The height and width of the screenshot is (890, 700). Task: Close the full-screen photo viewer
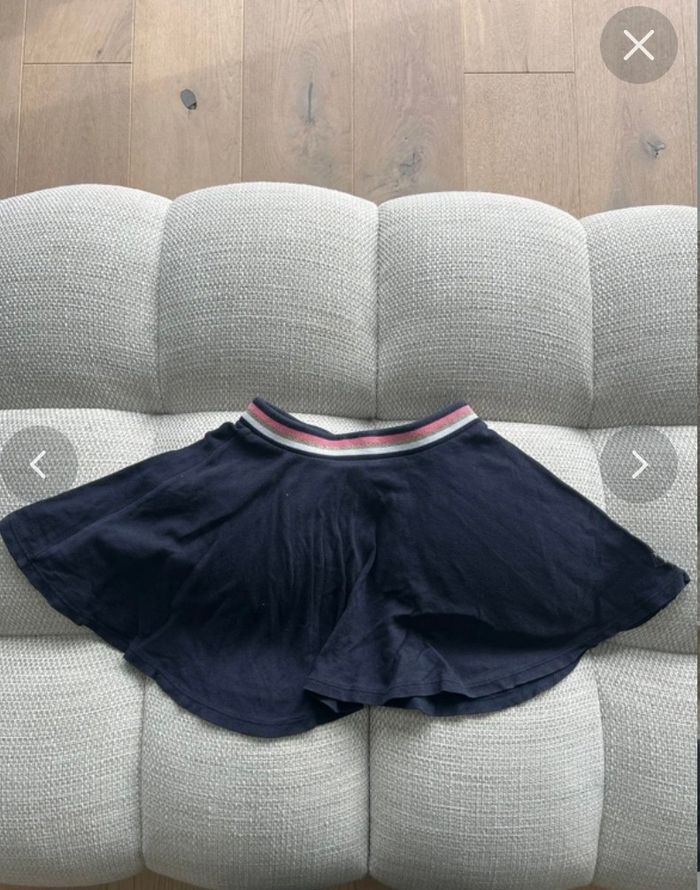point(638,45)
